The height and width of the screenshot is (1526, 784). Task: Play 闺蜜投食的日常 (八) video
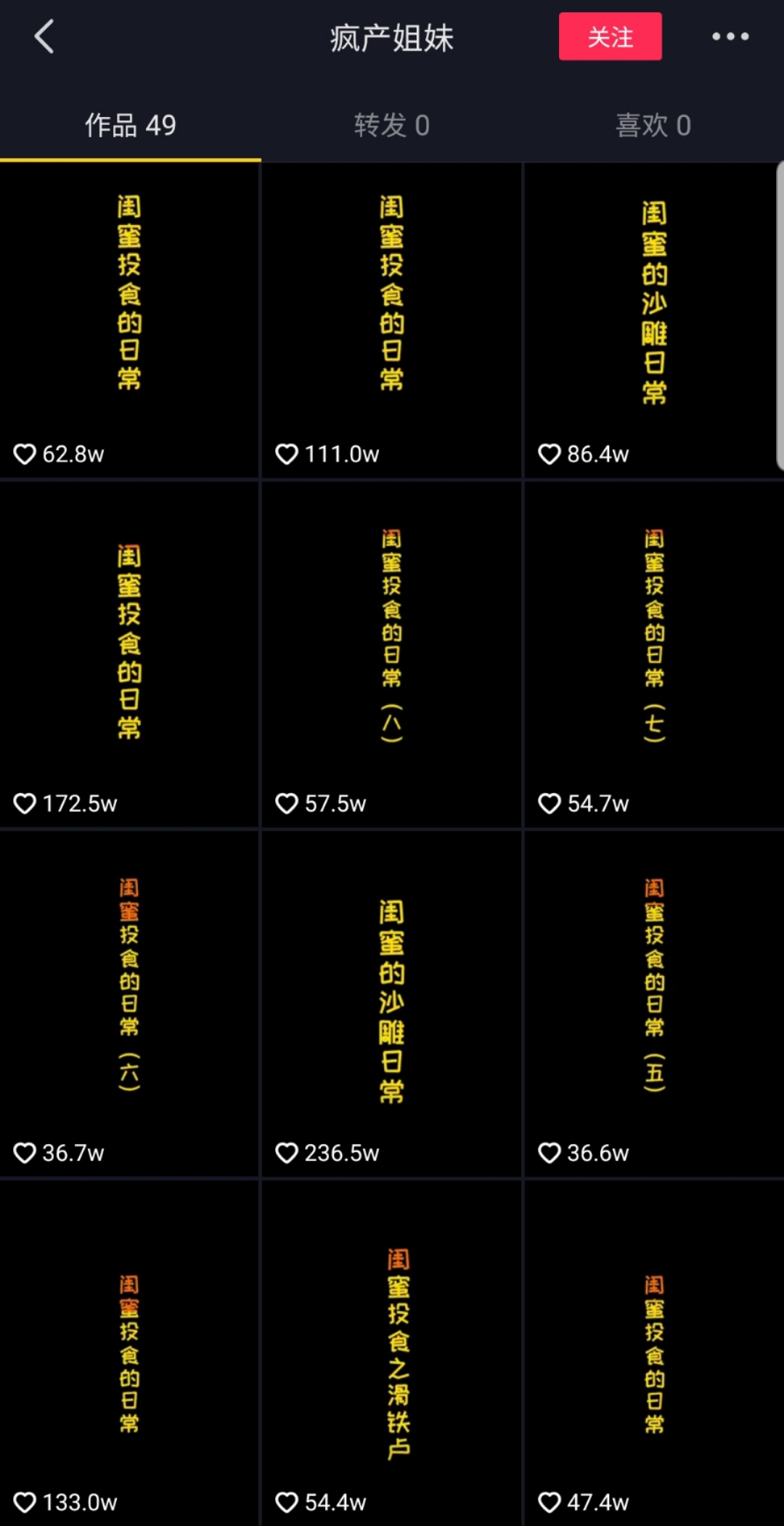tap(392, 654)
